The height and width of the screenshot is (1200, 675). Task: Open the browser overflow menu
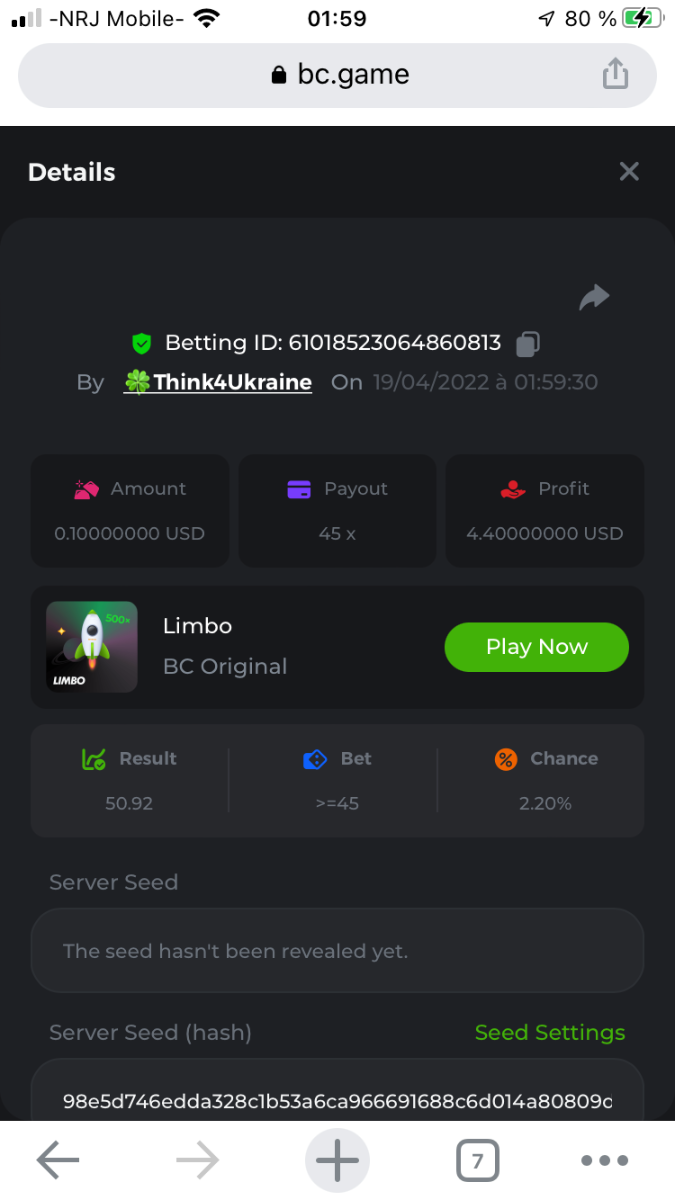(604, 1160)
